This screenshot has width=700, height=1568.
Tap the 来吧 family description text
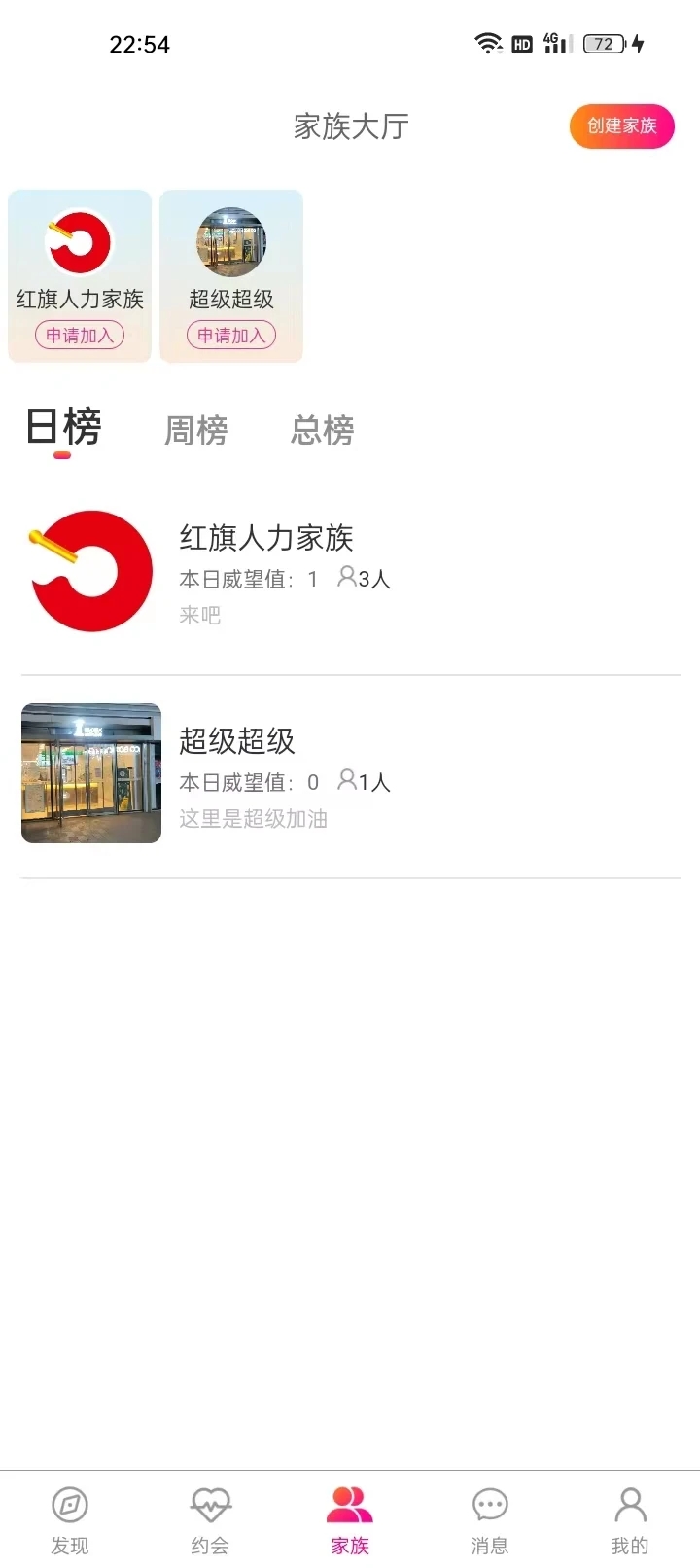click(x=200, y=614)
